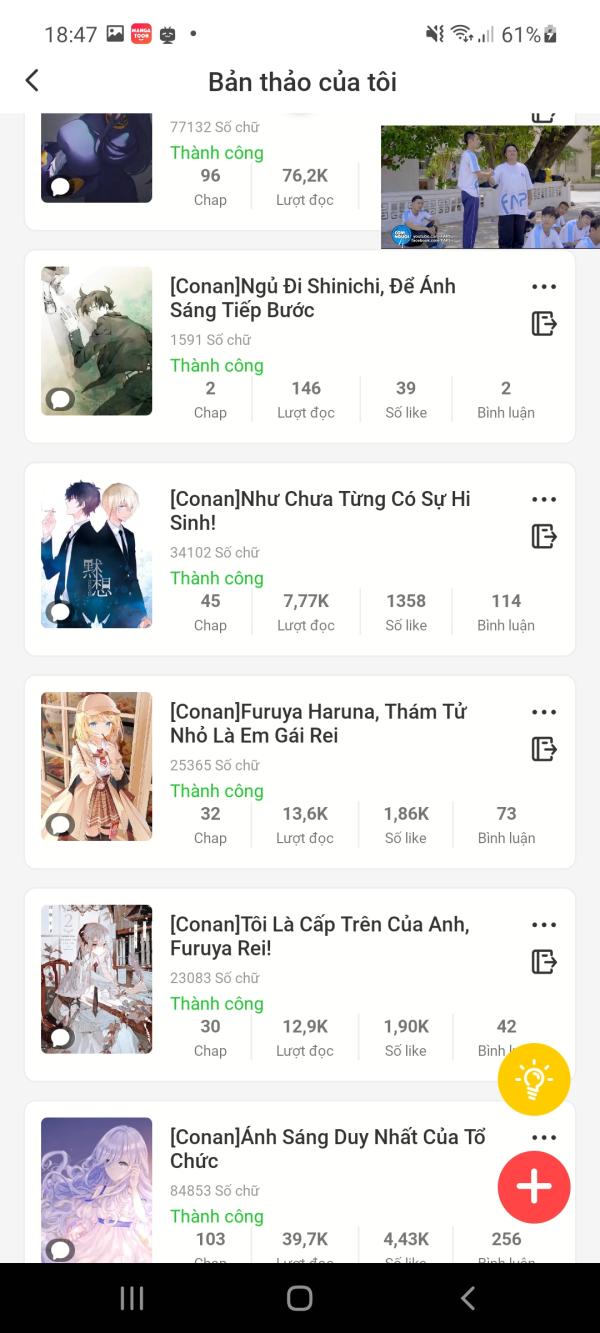The width and height of the screenshot is (600, 1333).
Task: Tap the yellow lightbulb tips button
Action: pos(534,1080)
